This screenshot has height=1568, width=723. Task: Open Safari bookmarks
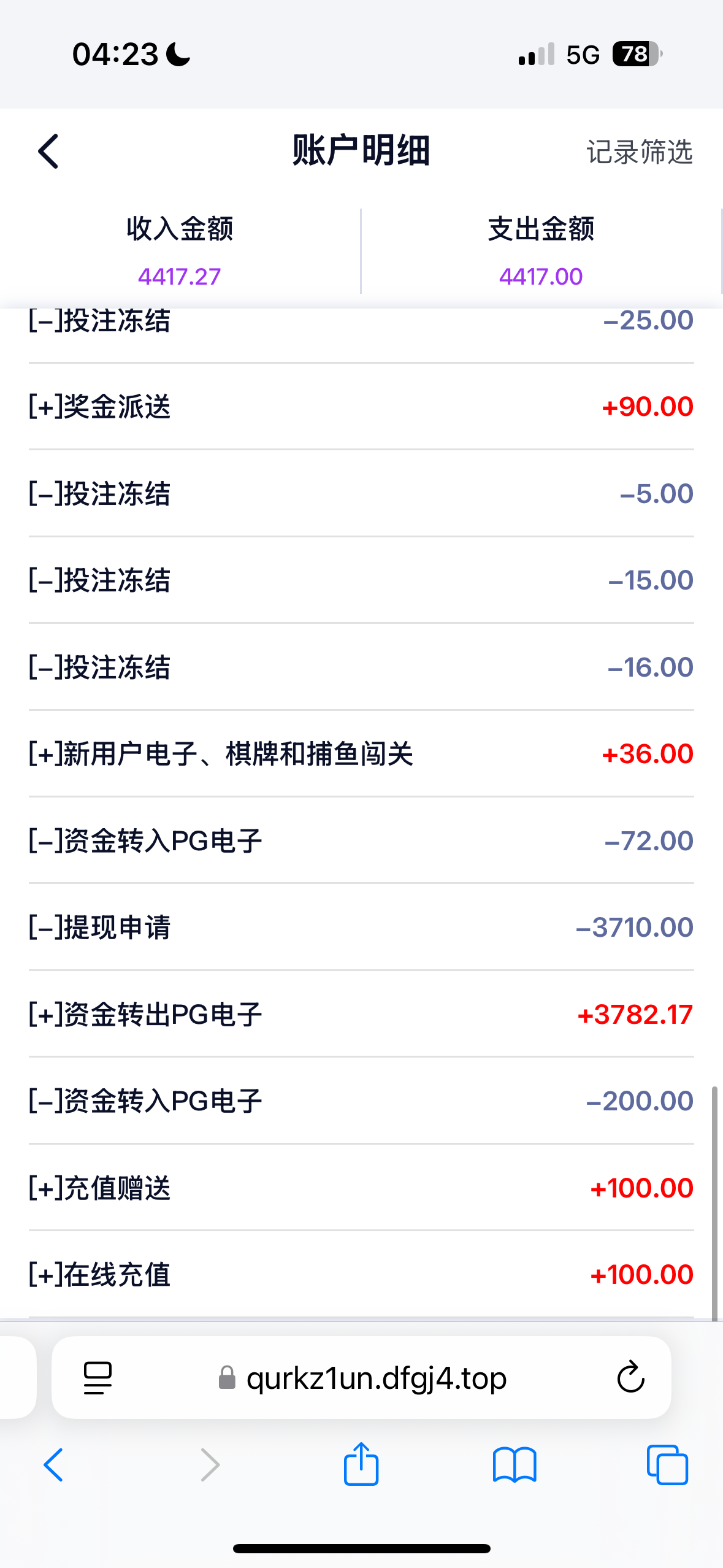(x=515, y=1465)
